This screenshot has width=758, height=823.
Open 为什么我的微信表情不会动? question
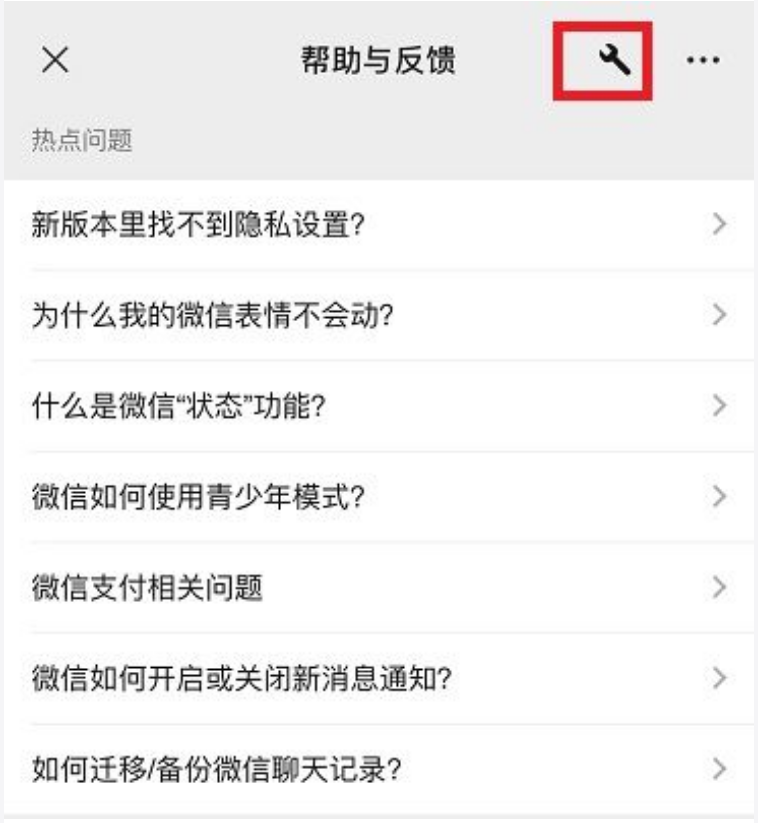[379, 314]
